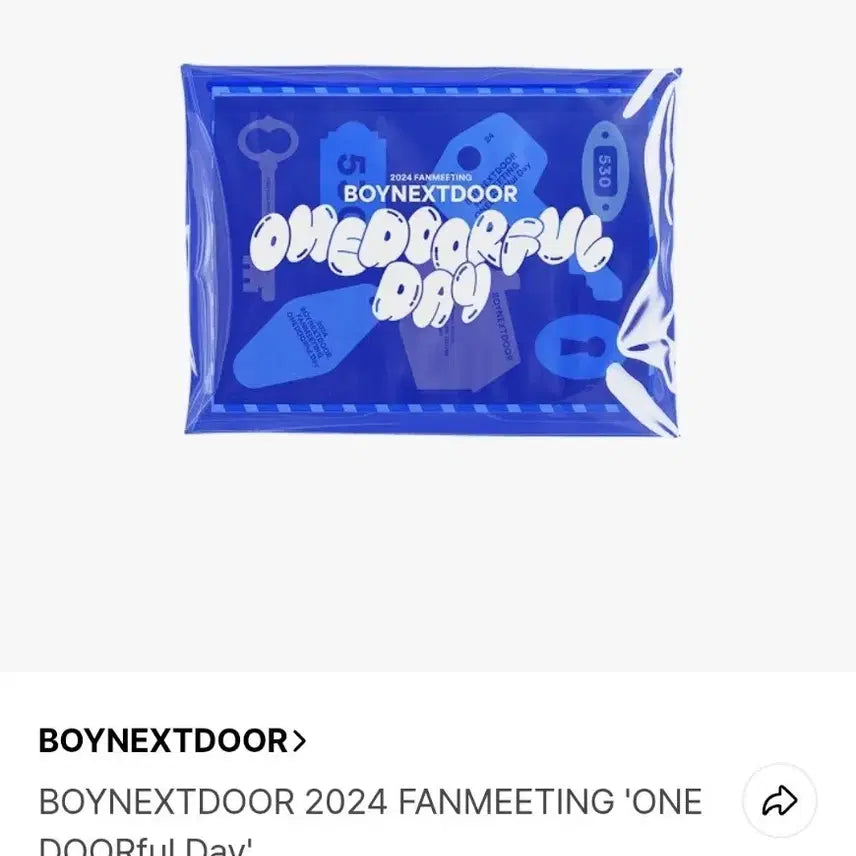This screenshot has height=856, width=856.
Task: View the ONE DOORful Day product image
Action: click(x=431, y=250)
